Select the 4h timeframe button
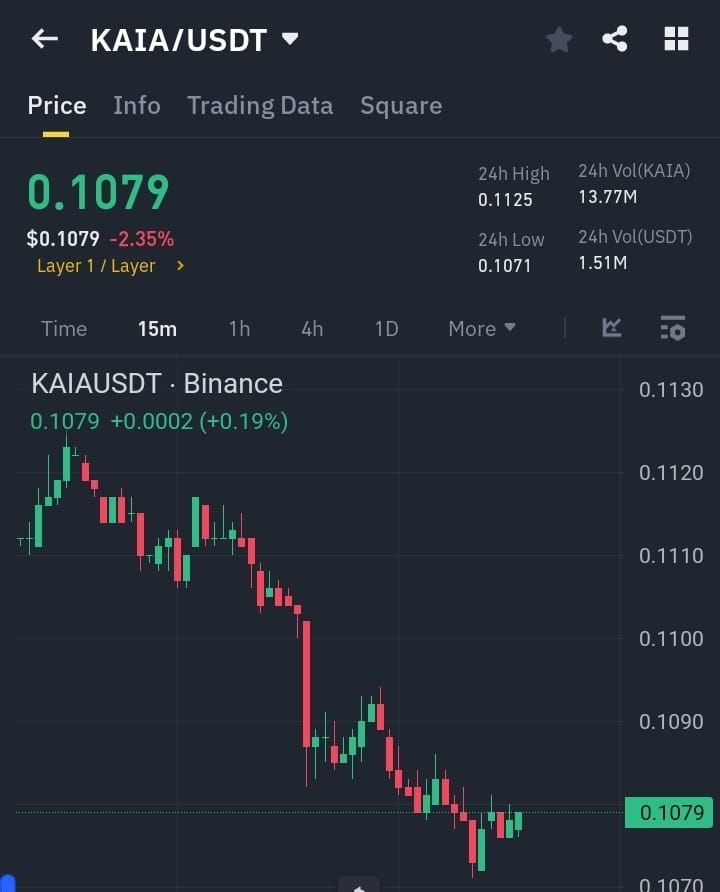The width and height of the screenshot is (720, 892). click(311, 328)
